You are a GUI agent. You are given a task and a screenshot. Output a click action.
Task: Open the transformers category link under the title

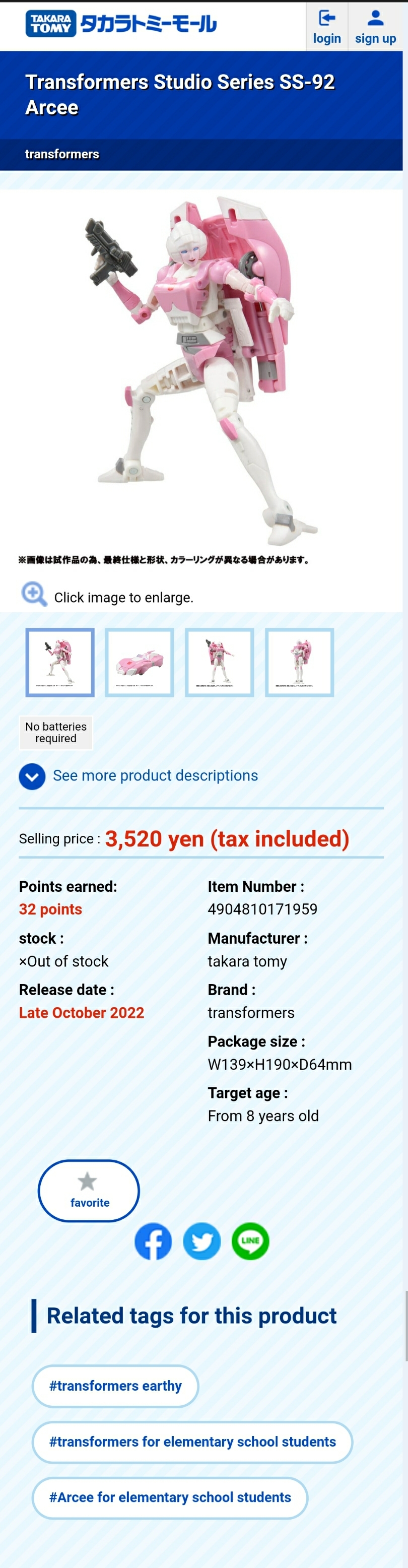(x=62, y=154)
